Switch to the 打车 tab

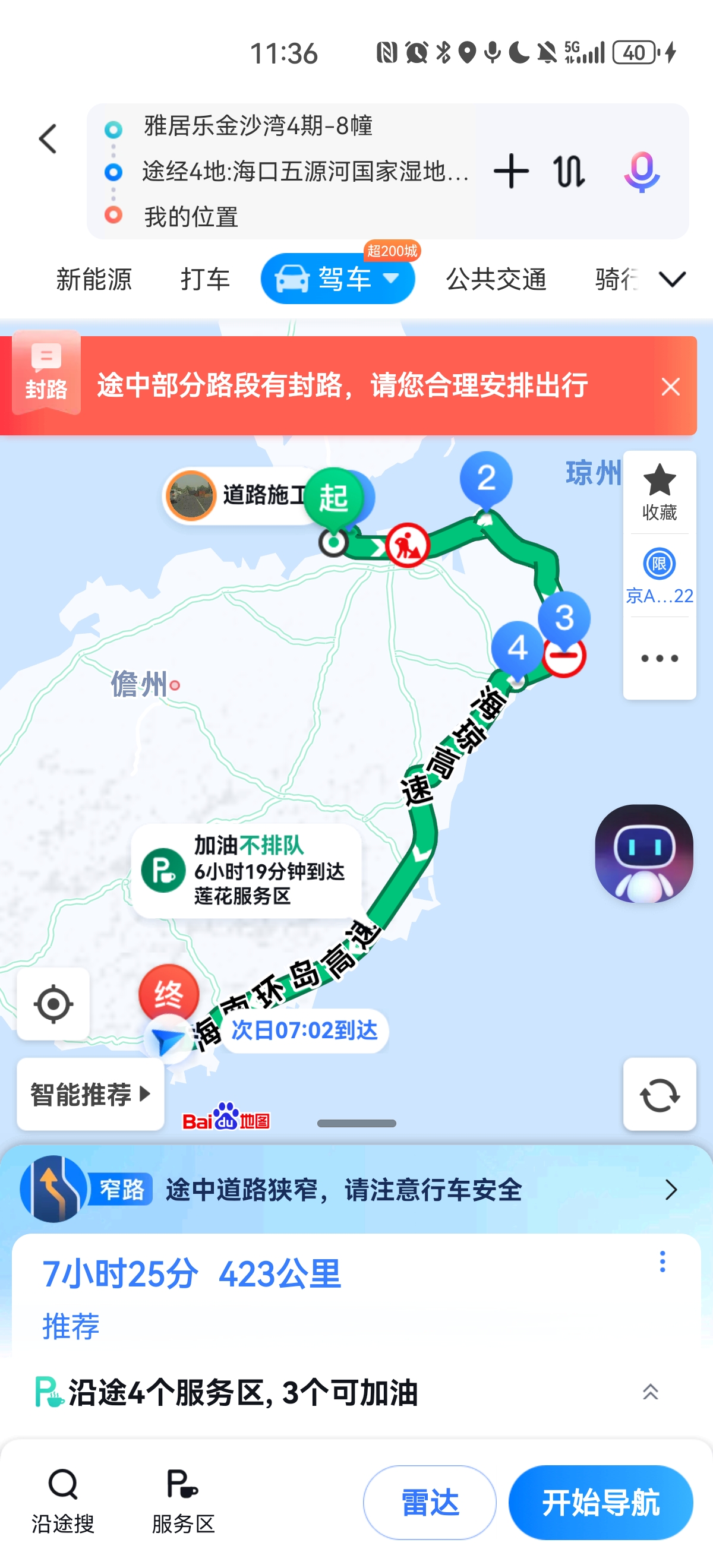click(x=205, y=279)
